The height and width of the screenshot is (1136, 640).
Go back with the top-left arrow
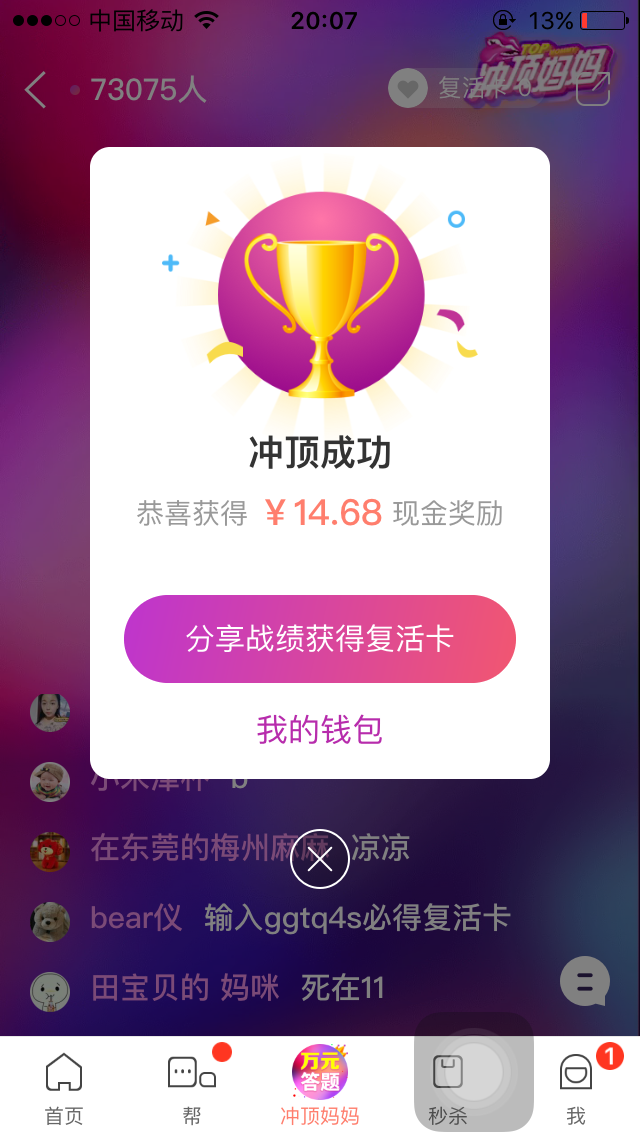pos(36,90)
